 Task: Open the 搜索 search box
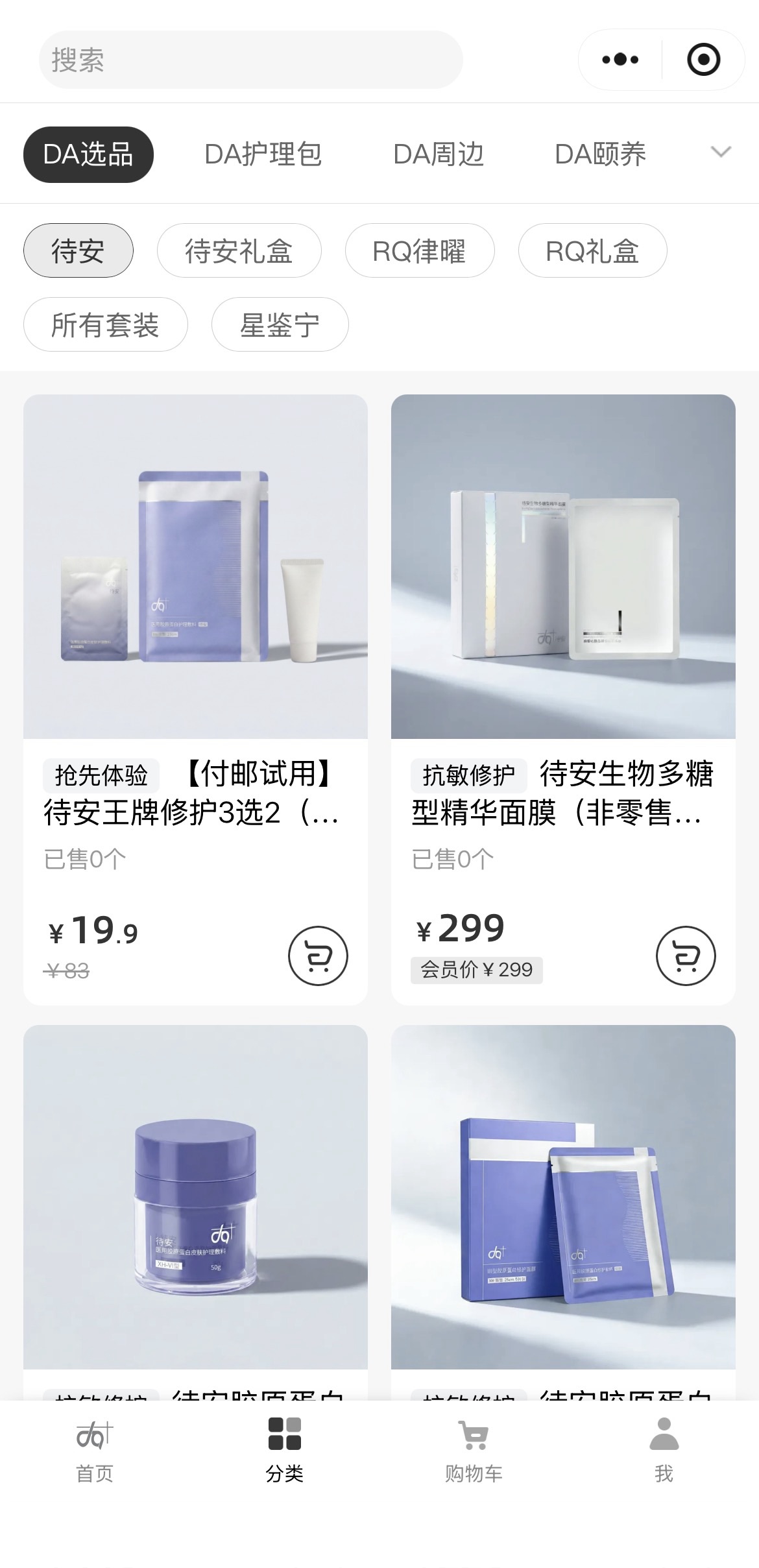click(250, 60)
